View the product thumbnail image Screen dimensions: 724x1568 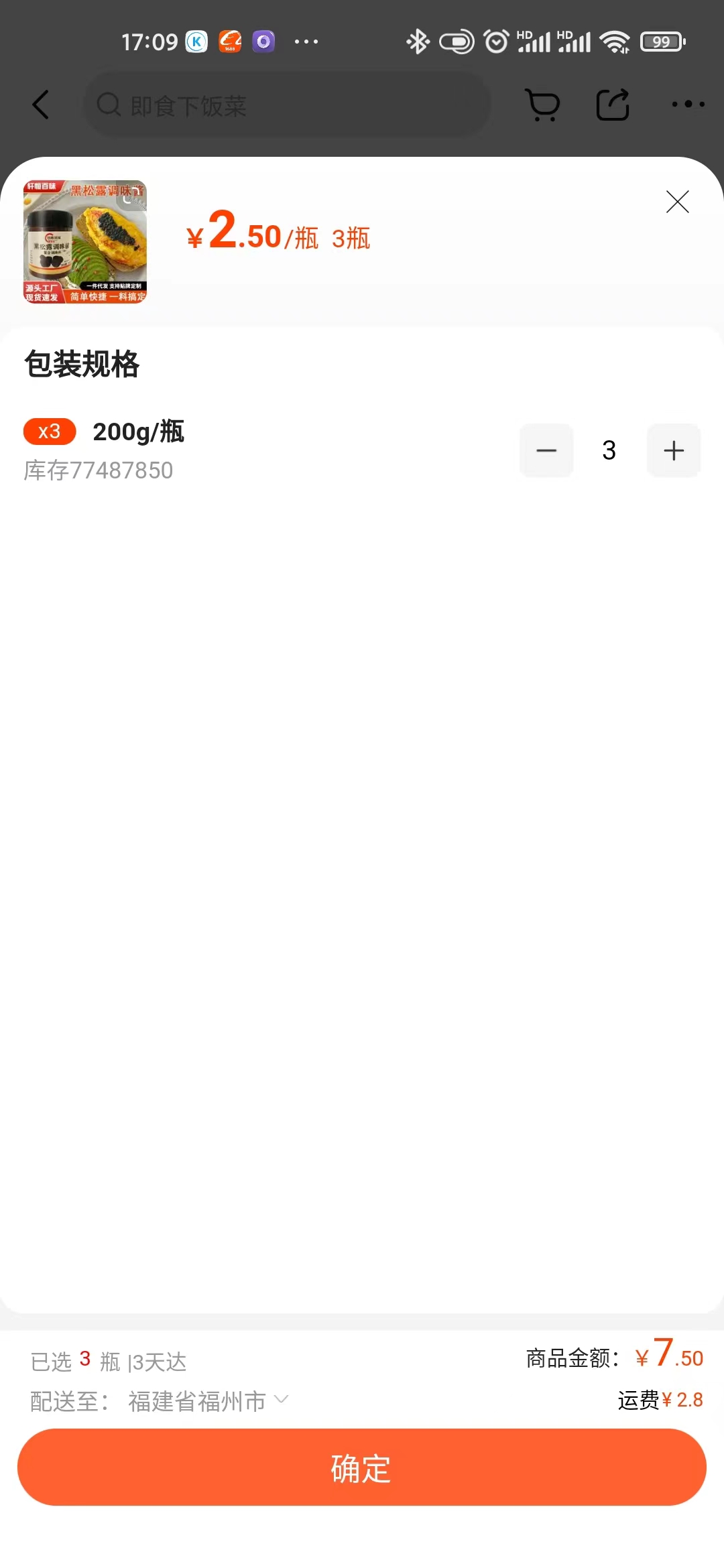point(85,241)
